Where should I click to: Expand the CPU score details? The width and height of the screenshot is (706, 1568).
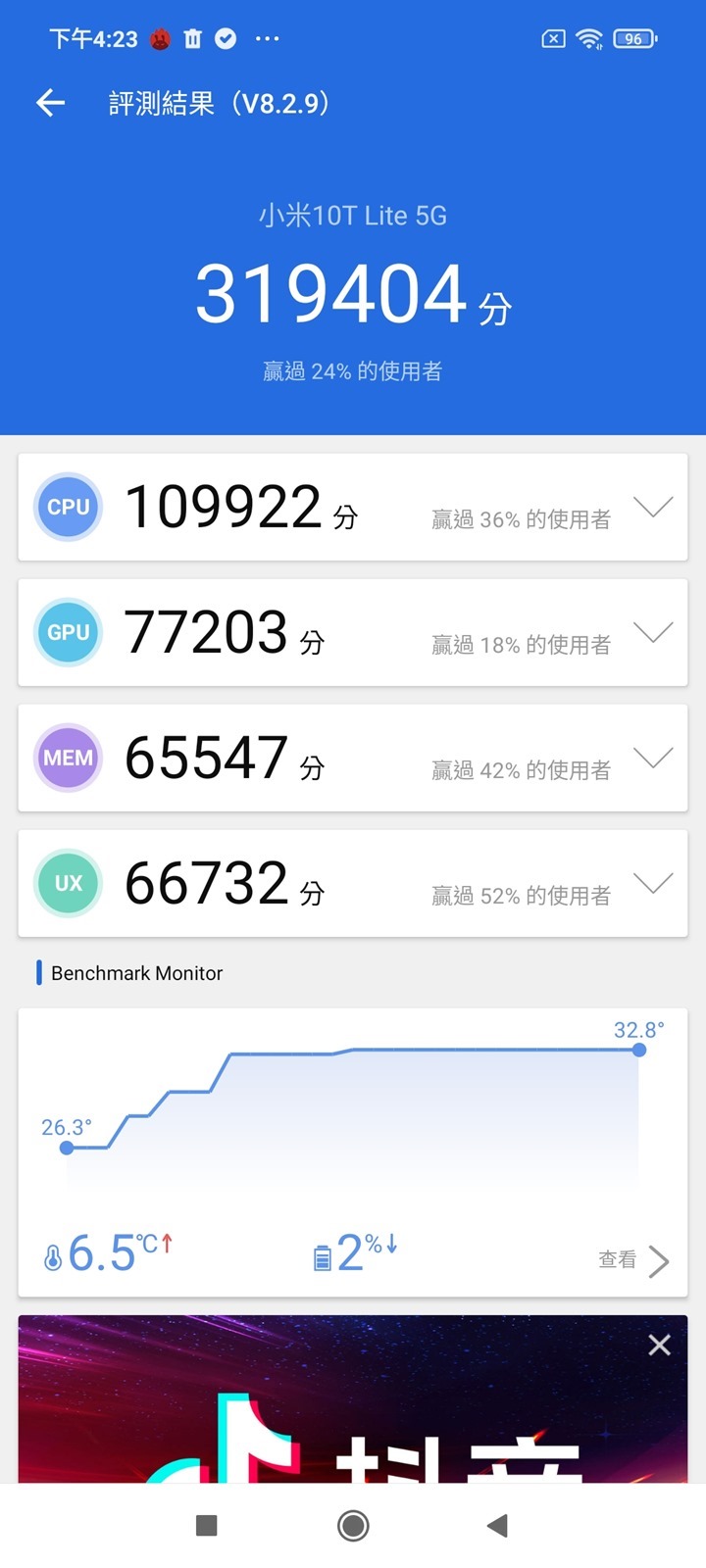click(x=653, y=507)
